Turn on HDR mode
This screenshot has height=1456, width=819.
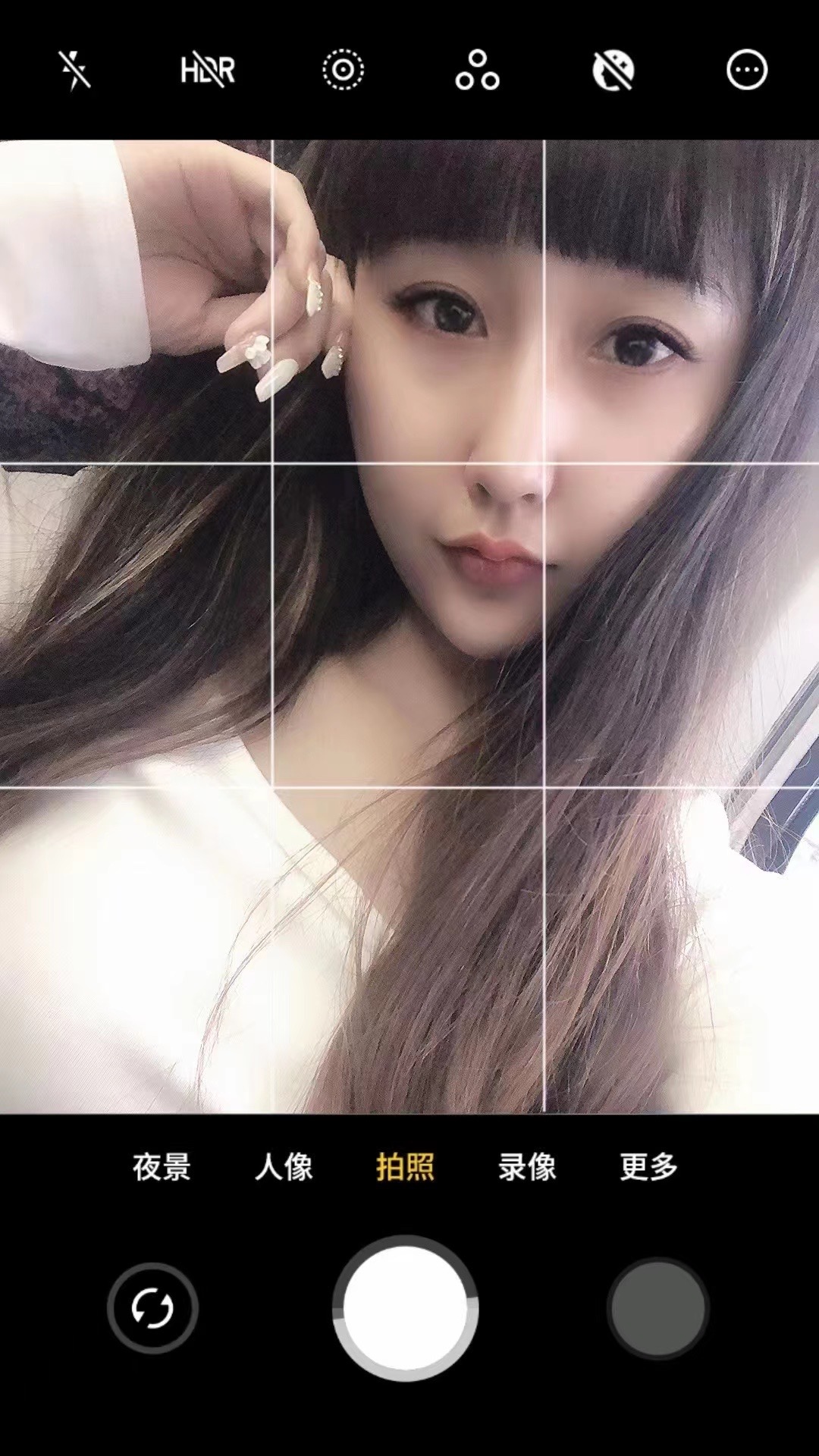pos(208,71)
